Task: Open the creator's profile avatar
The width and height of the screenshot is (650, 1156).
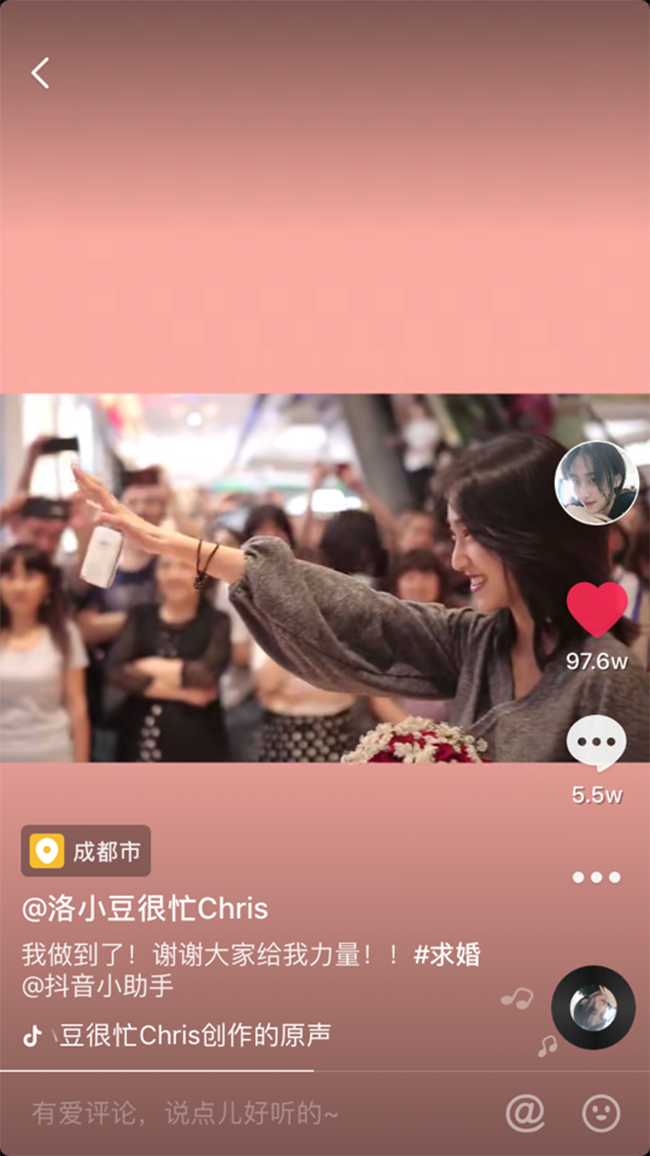Action: click(x=597, y=483)
